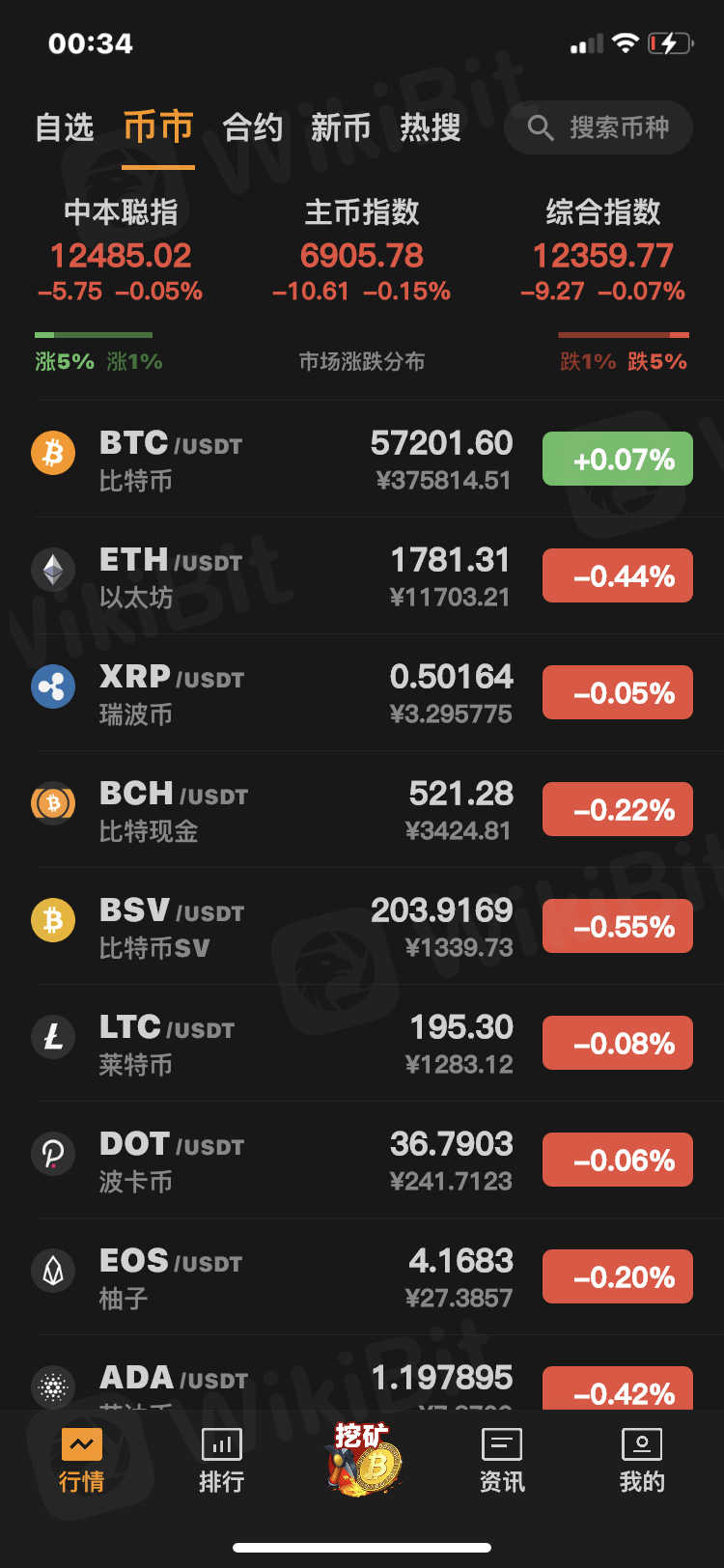The image size is (724, 1568).
Task: Go to the 排行 rankings tab
Action: pyautogui.click(x=222, y=1460)
